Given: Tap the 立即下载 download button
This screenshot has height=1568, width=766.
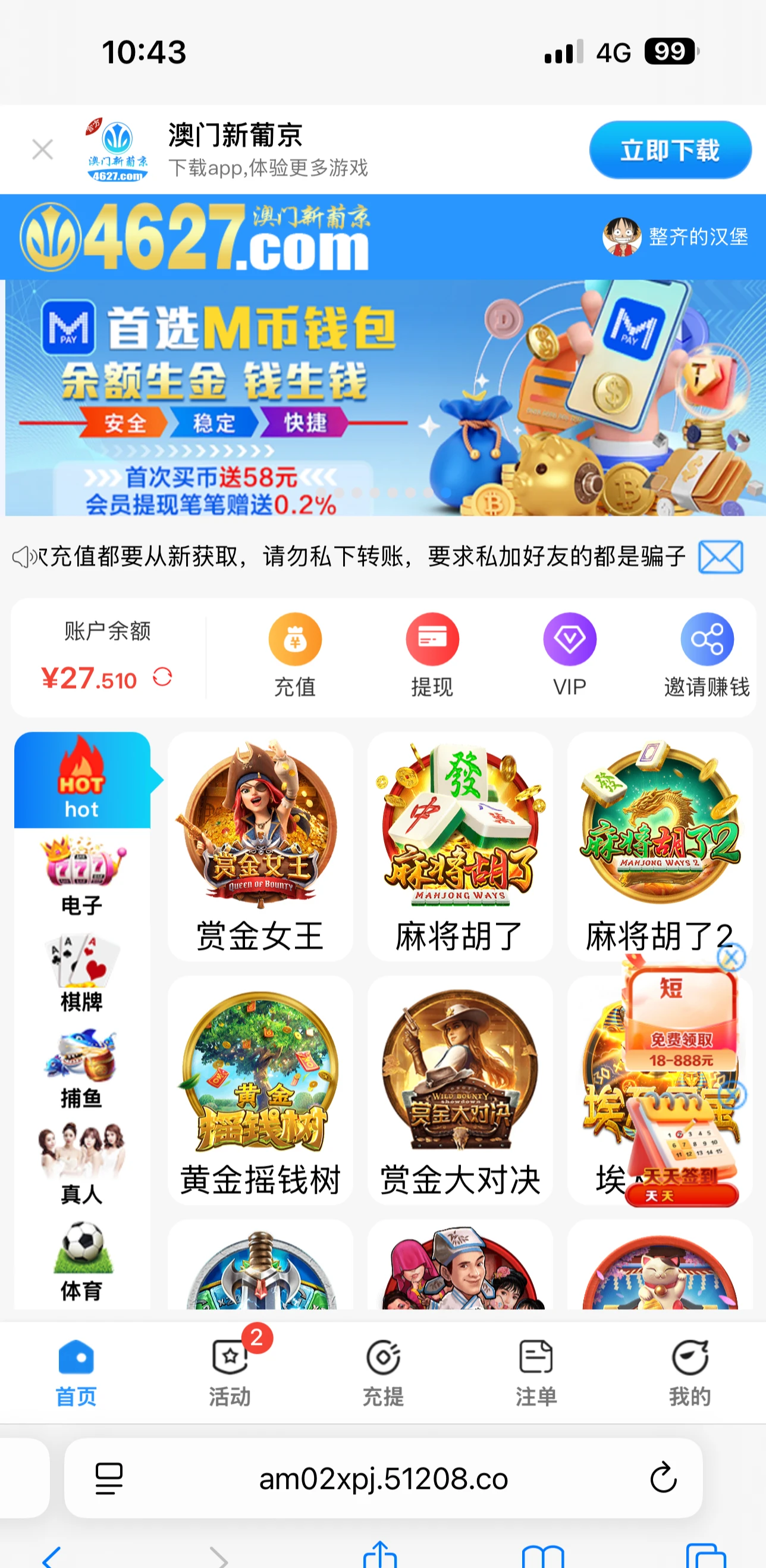Looking at the screenshot, I should click(670, 150).
